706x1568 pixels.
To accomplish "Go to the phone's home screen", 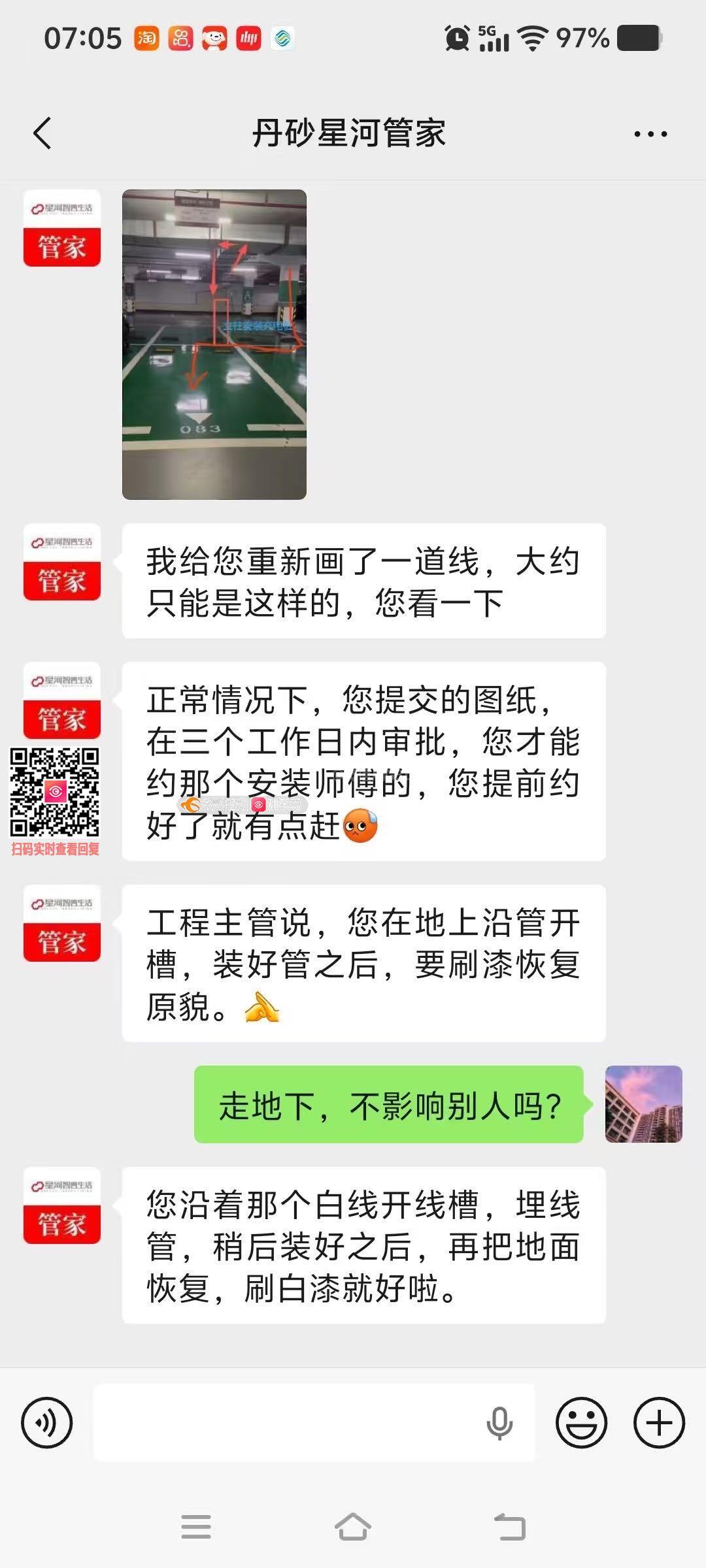I will 353,1527.
